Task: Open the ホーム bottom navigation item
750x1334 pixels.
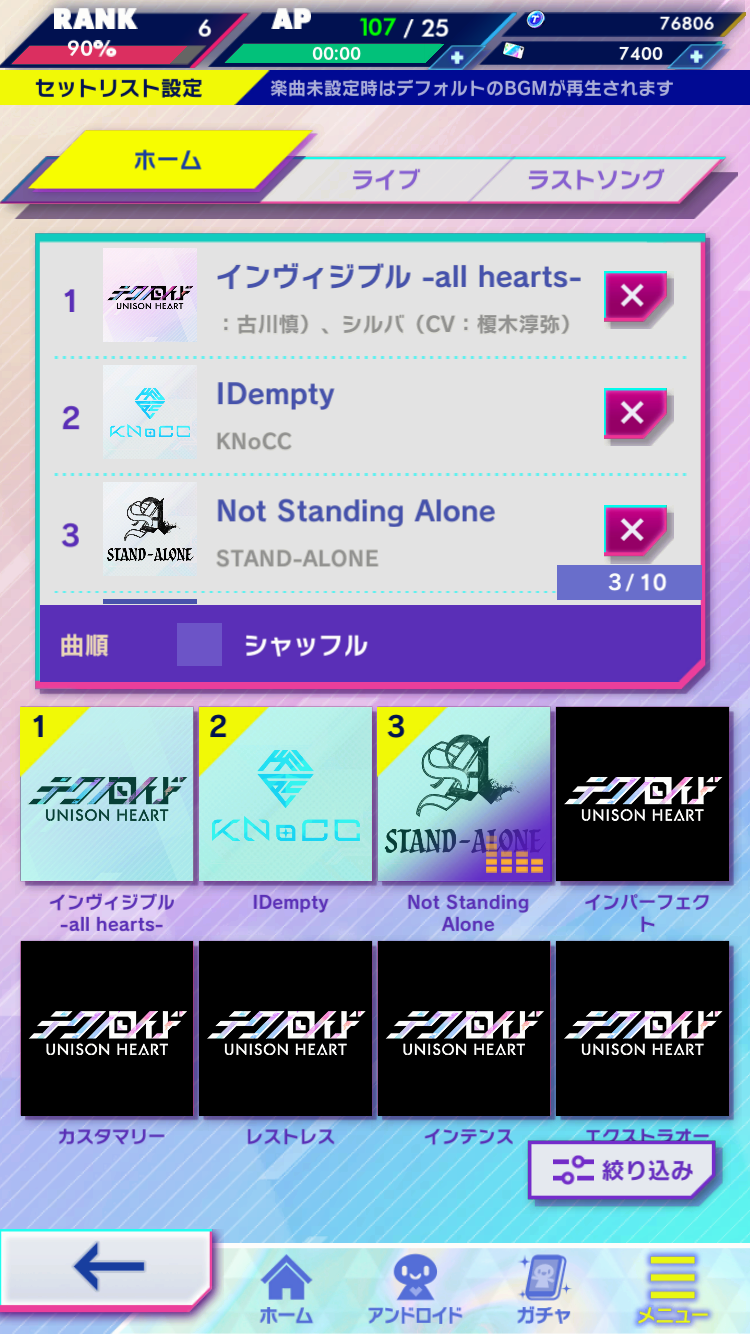Action: coord(286,1289)
